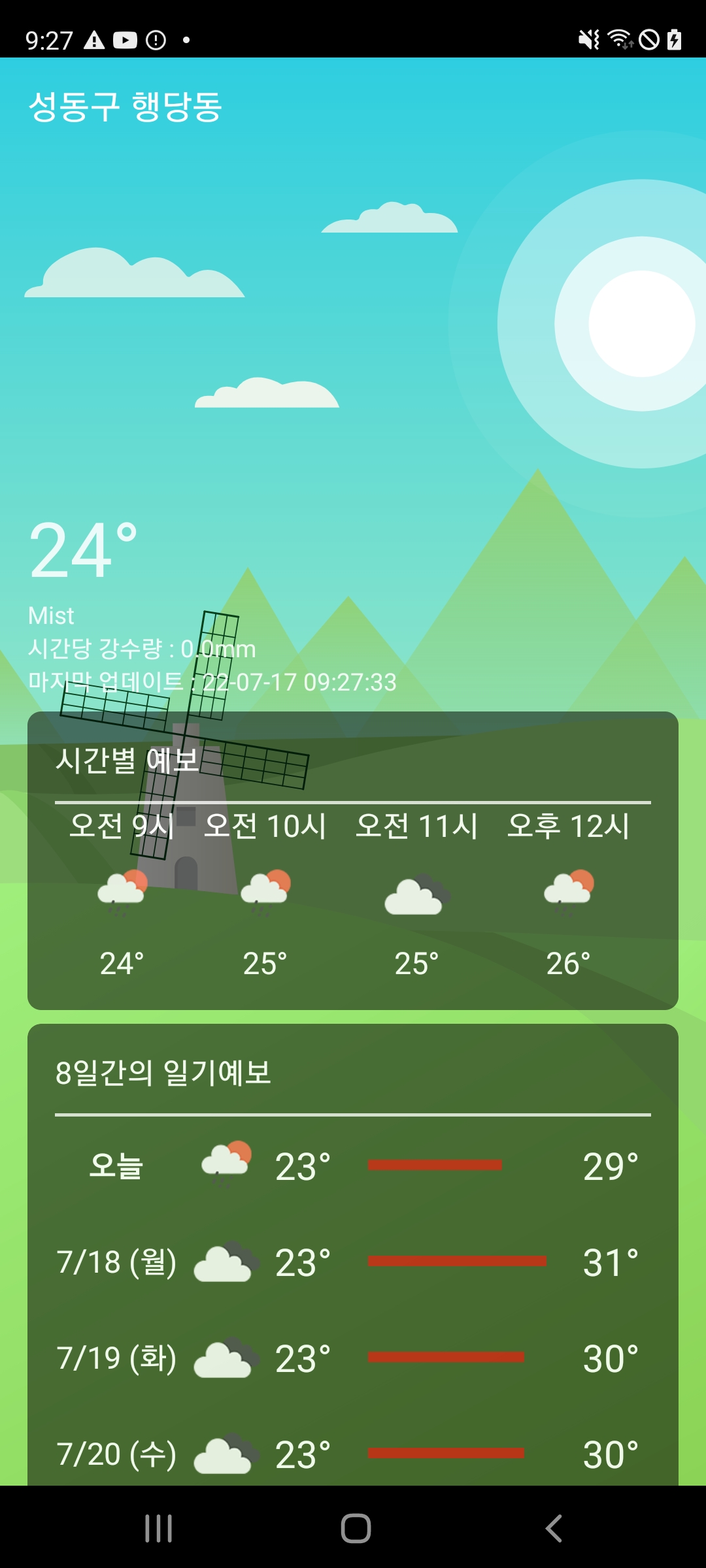Select the 오전 11시 cloudy weather icon

point(417,895)
